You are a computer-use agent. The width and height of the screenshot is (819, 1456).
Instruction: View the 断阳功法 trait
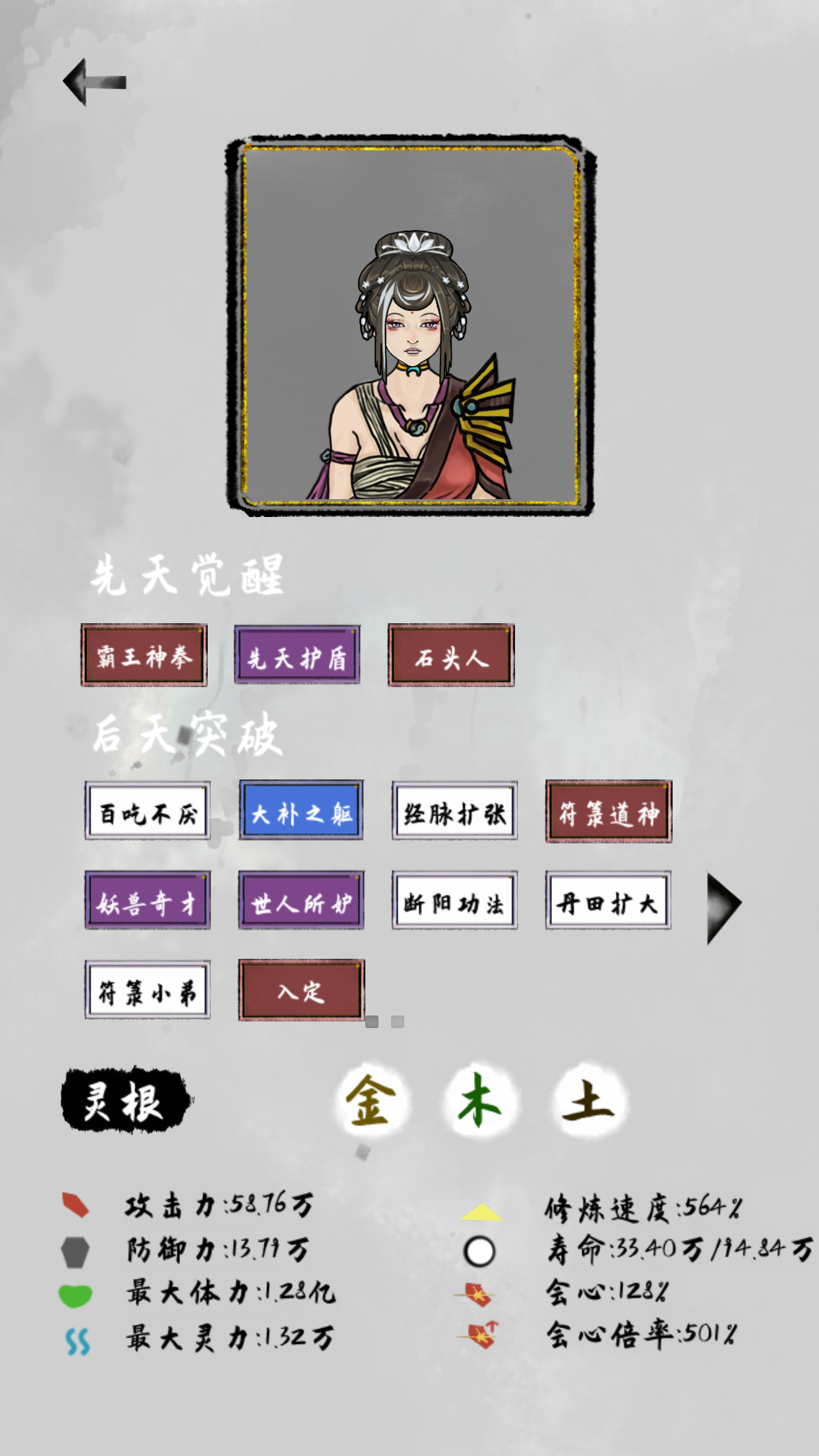tap(454, 901)
